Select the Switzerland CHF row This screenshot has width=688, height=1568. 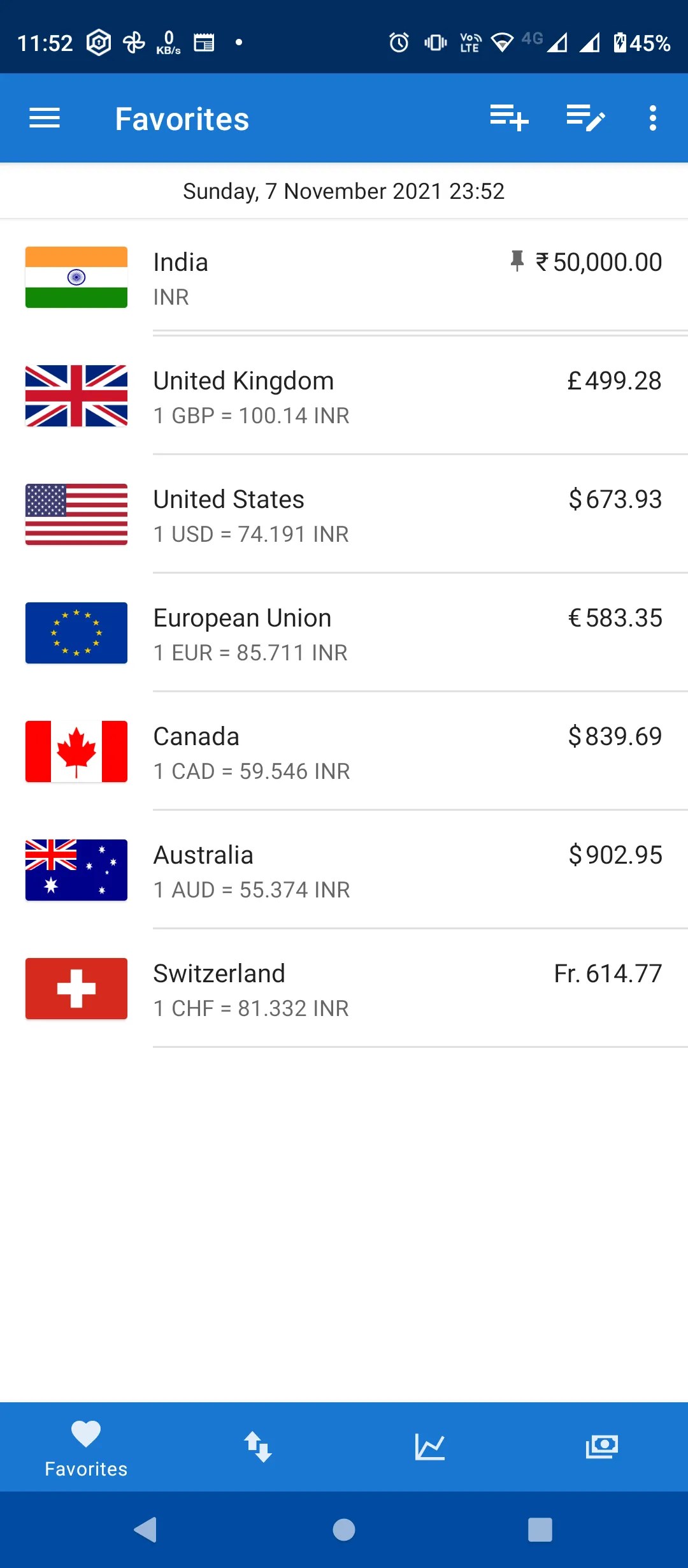coord(344,988)
